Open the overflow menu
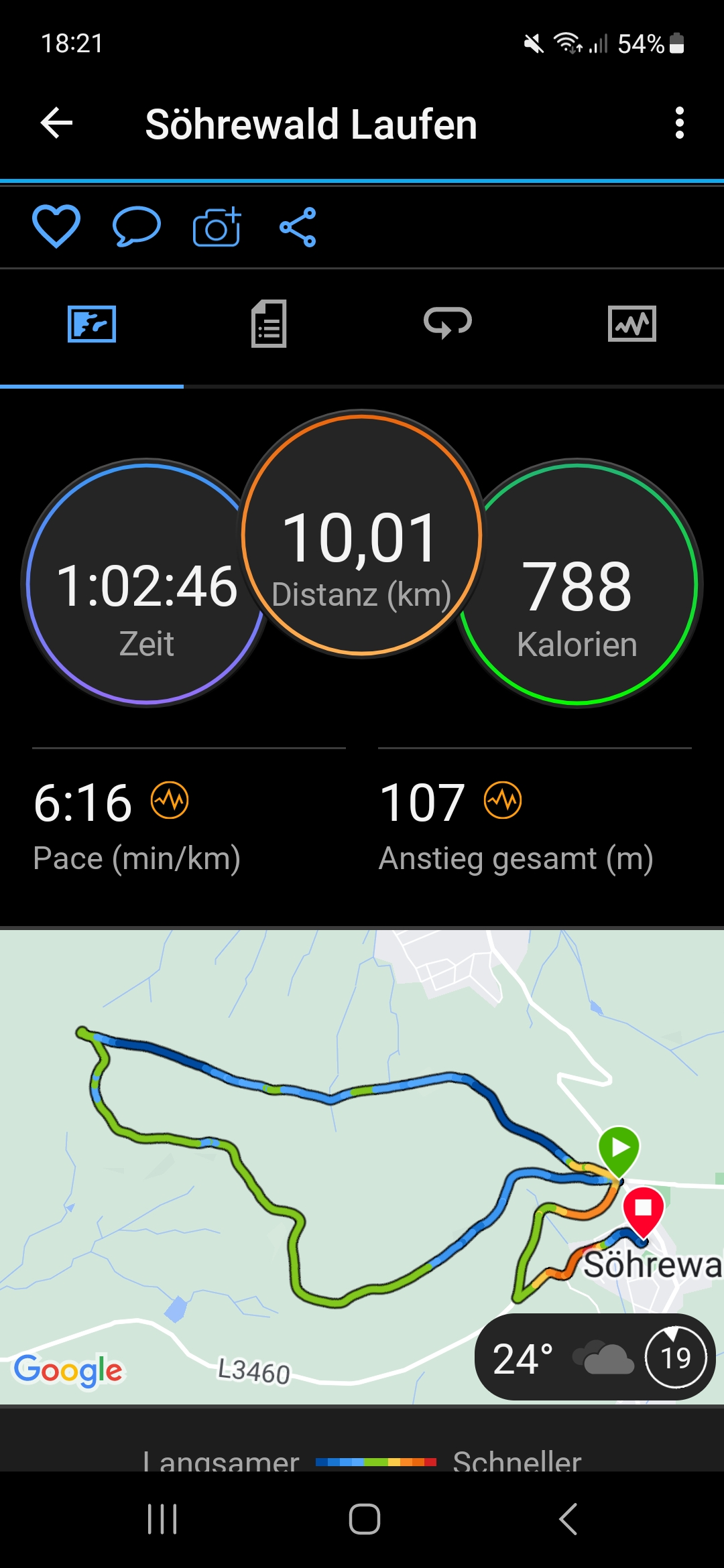Screen dimensions: 724x1568 [x=679, y=123]
